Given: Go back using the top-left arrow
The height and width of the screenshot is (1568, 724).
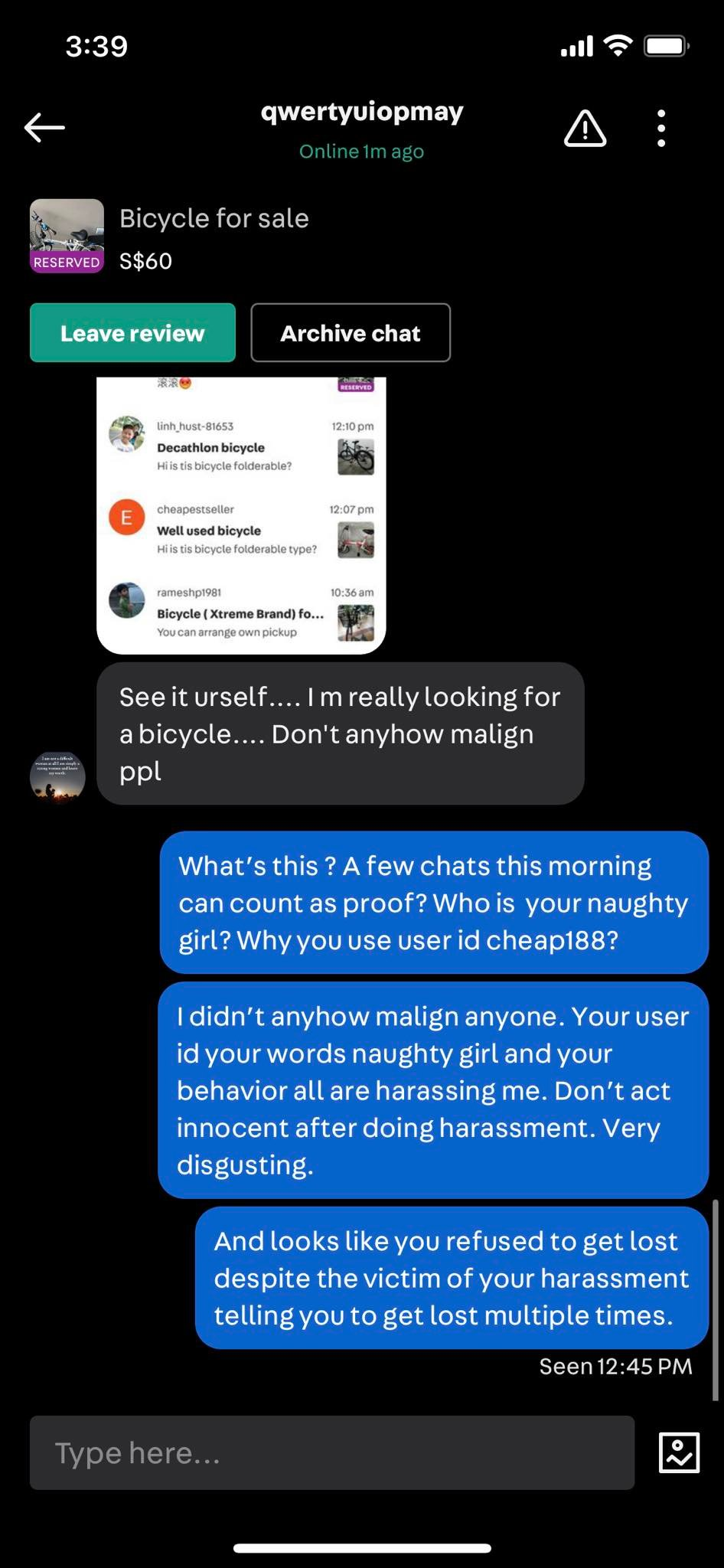Looking at the screenshot, I should (44, 128).
